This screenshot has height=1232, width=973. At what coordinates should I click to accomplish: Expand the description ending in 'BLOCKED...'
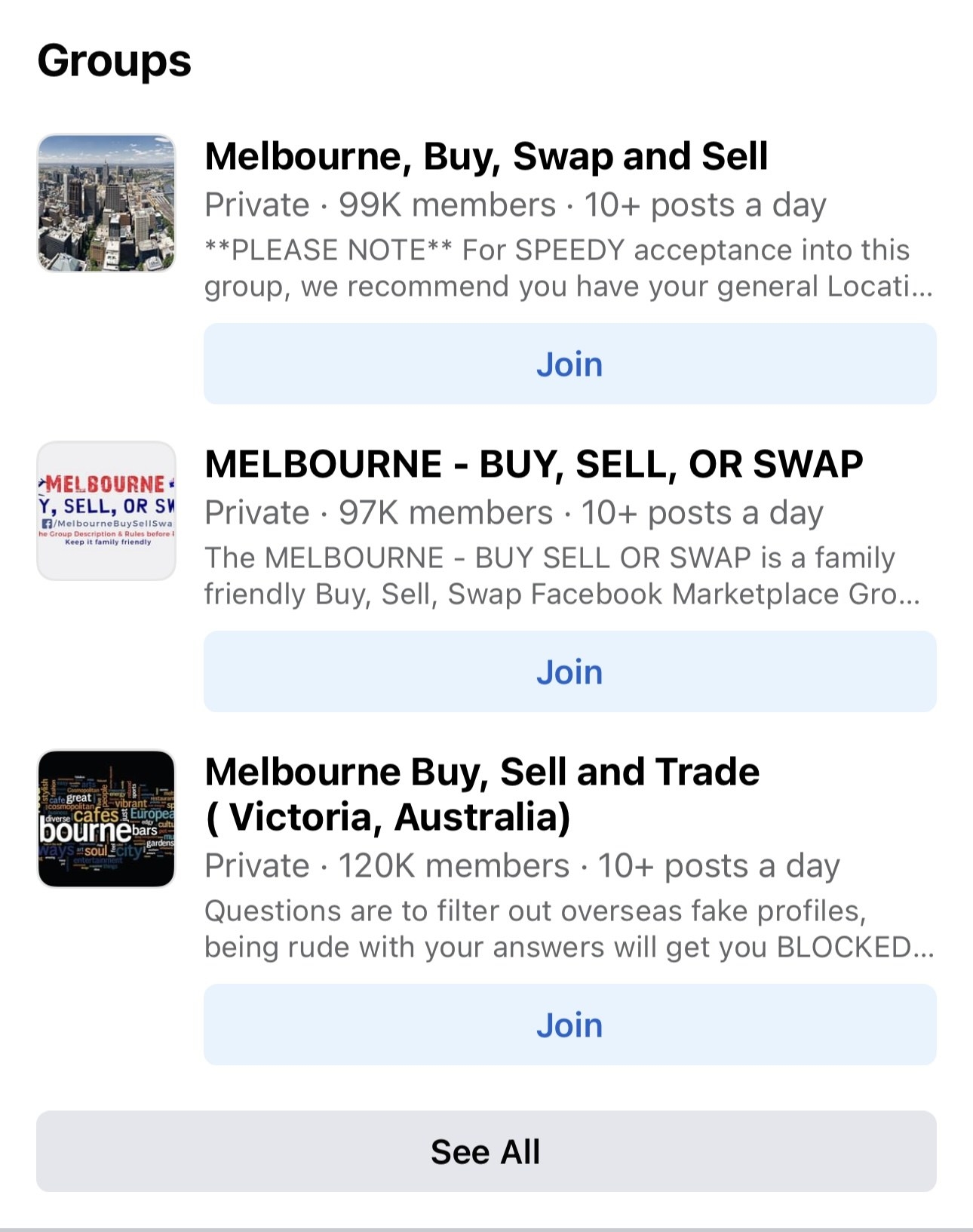point(569,929)
